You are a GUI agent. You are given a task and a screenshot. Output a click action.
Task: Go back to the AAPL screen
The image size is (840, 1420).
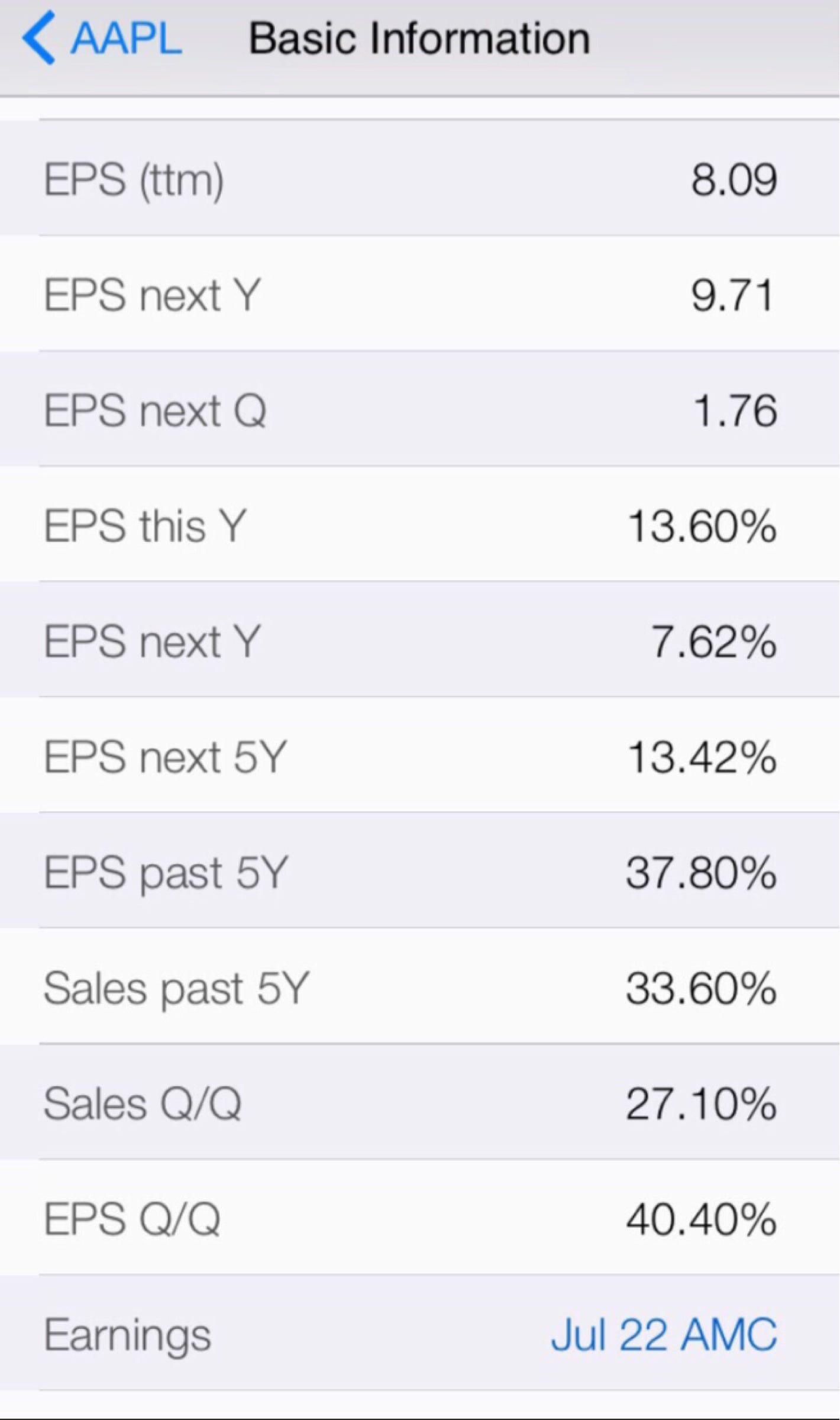pyautogui.click(x=102, y=39)
